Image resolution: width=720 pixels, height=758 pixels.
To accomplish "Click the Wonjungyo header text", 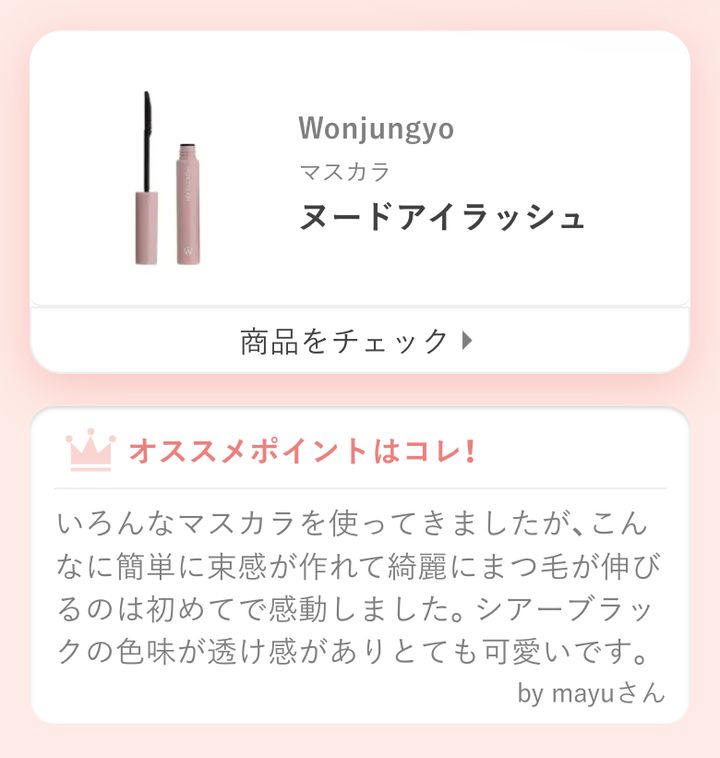I will tap(378, 128).
